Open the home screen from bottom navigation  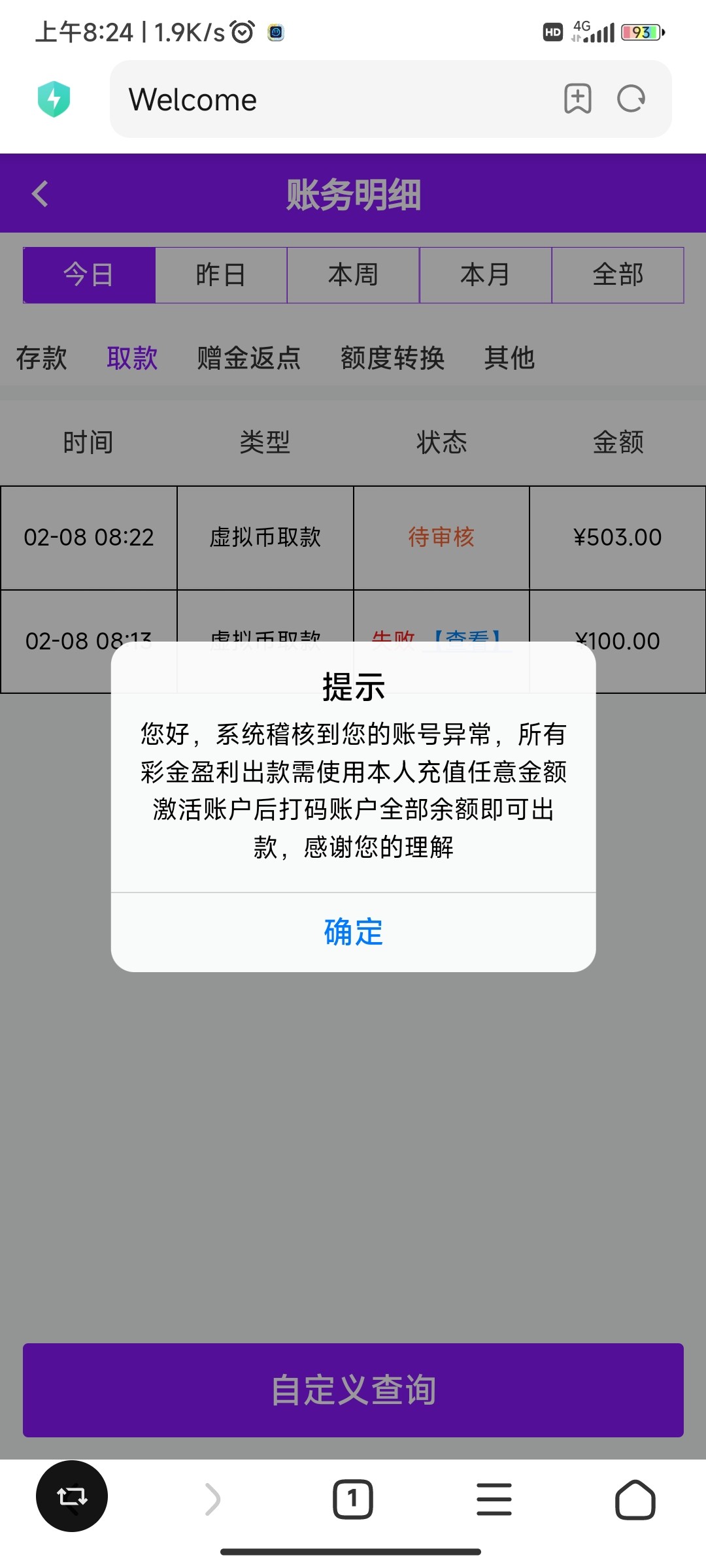click(x=635, y=1501)
